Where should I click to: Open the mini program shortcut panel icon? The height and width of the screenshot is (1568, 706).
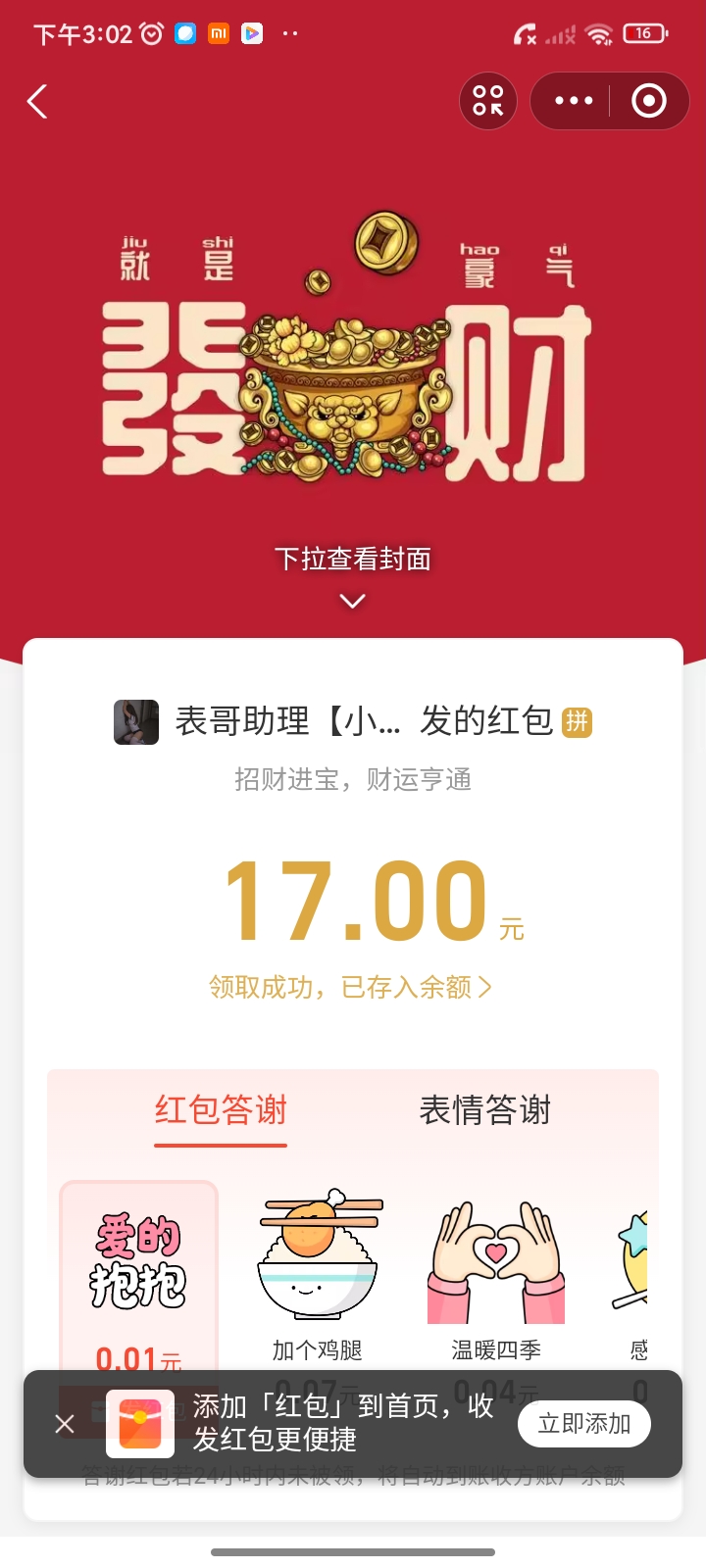coord(487,101)
